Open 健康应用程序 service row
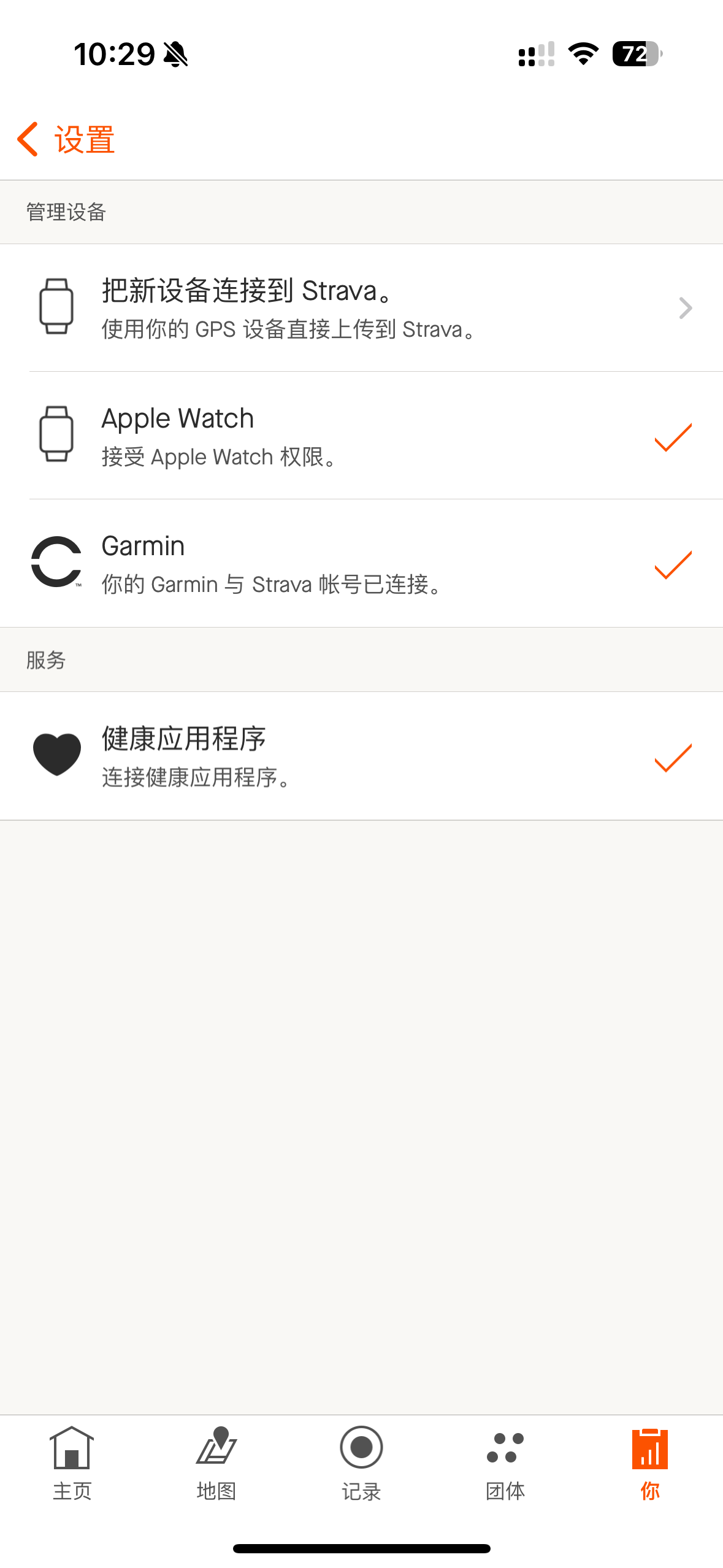 [x=361, y=756]
